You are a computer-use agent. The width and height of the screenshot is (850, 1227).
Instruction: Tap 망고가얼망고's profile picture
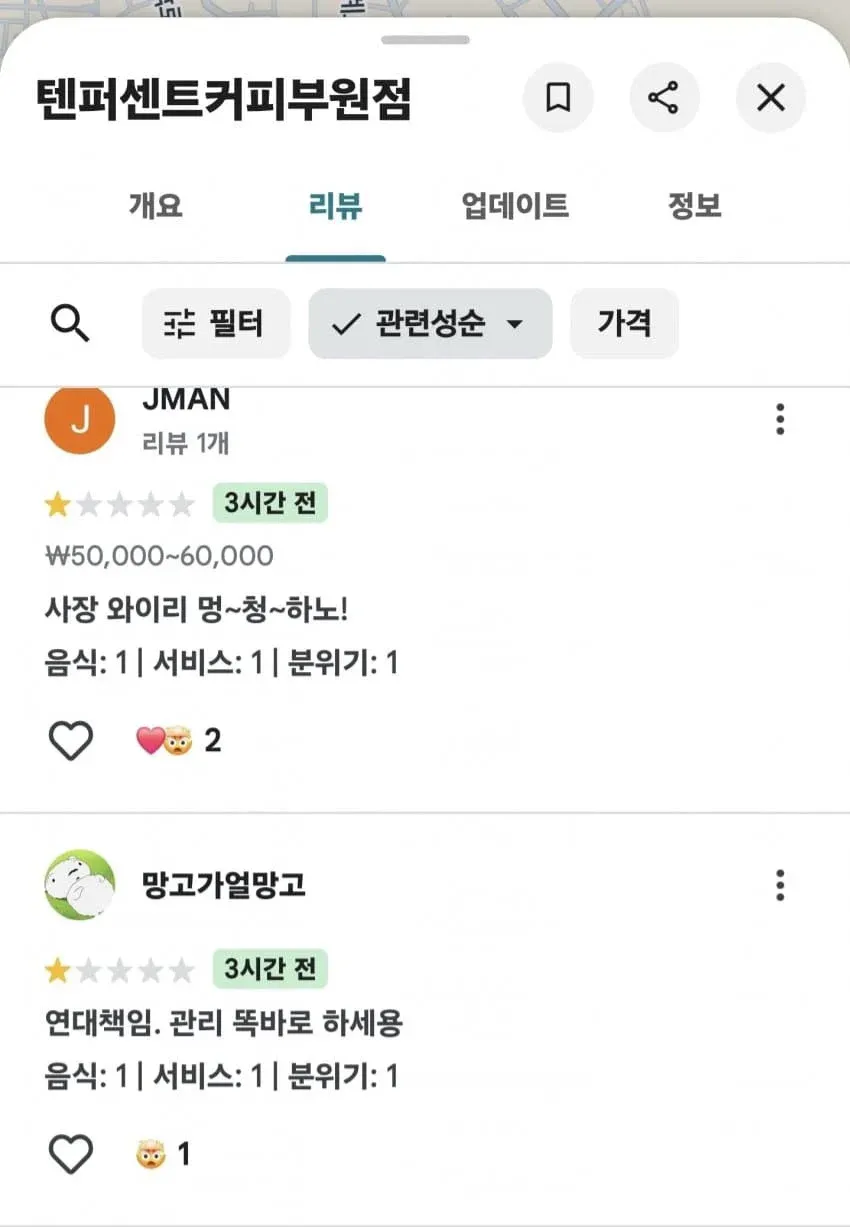tap(79, 885)
